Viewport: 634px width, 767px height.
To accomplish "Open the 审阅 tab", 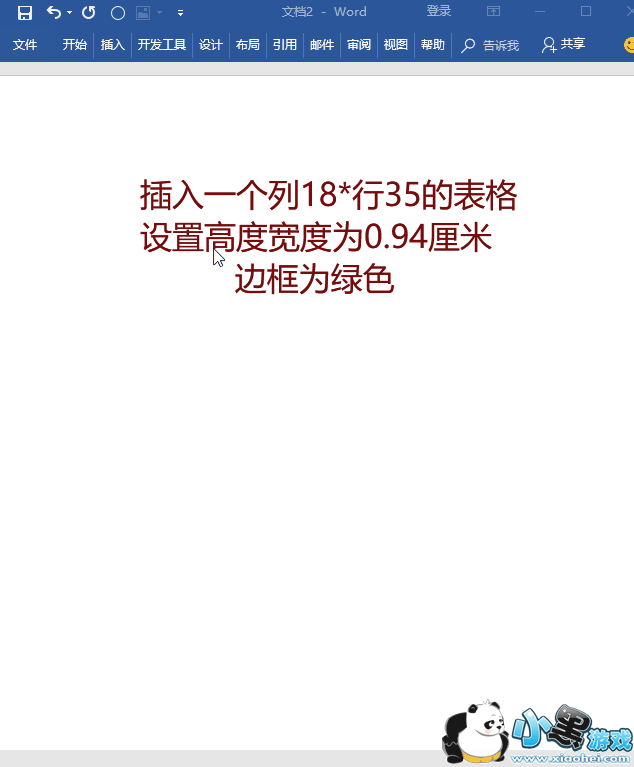I will click(x=359, y=45).
